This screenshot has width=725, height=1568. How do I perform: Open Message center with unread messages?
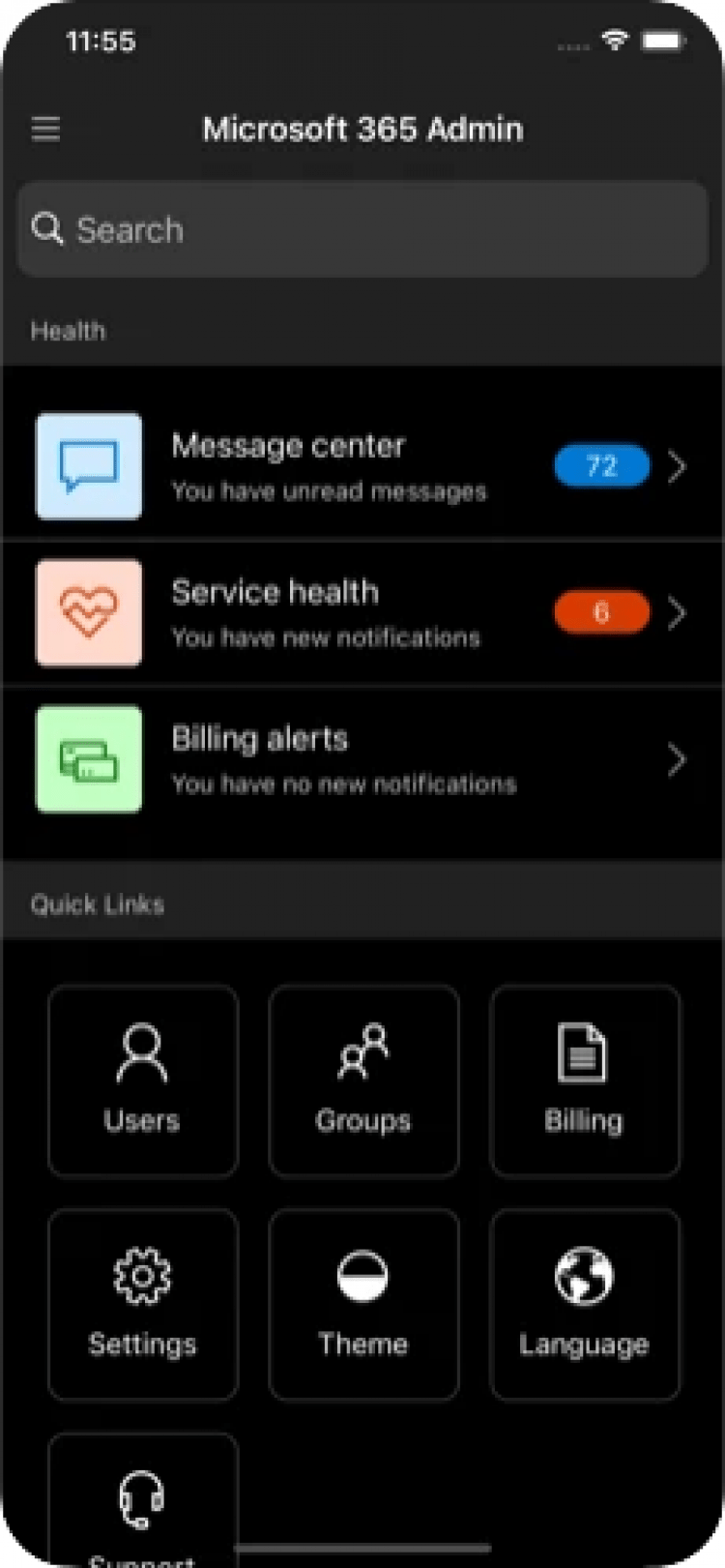coord(362,466)
